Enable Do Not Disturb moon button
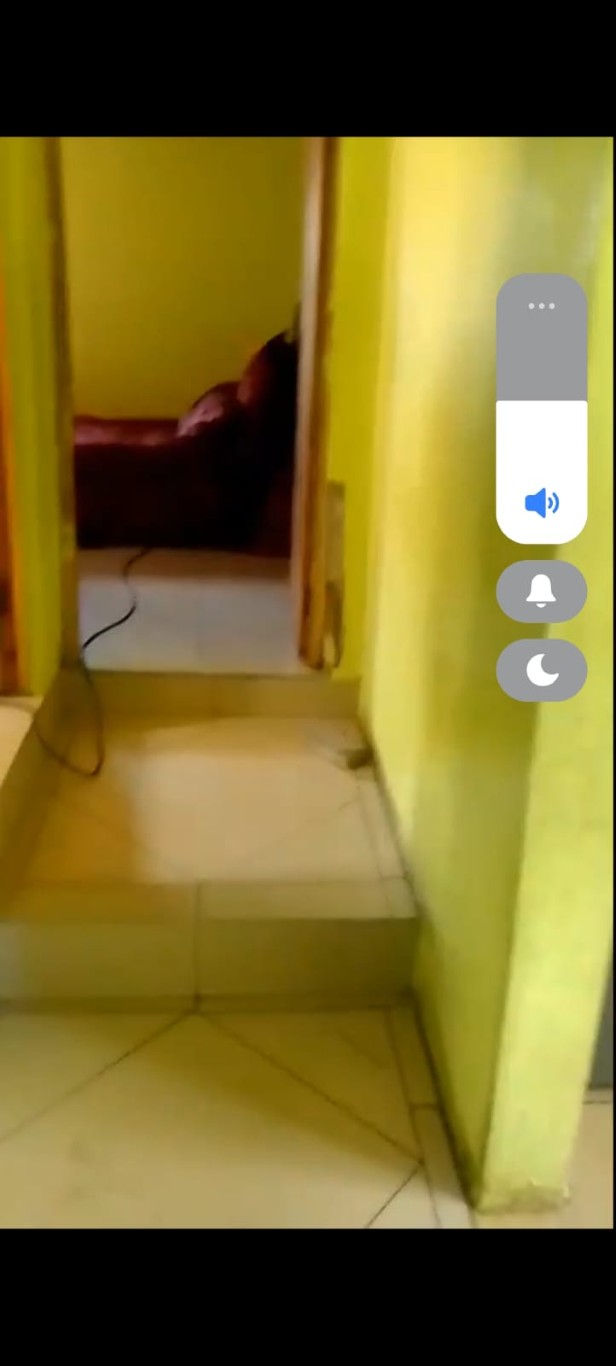The width and height of the screenshot is (616, 1366). (x=541, y=670)
